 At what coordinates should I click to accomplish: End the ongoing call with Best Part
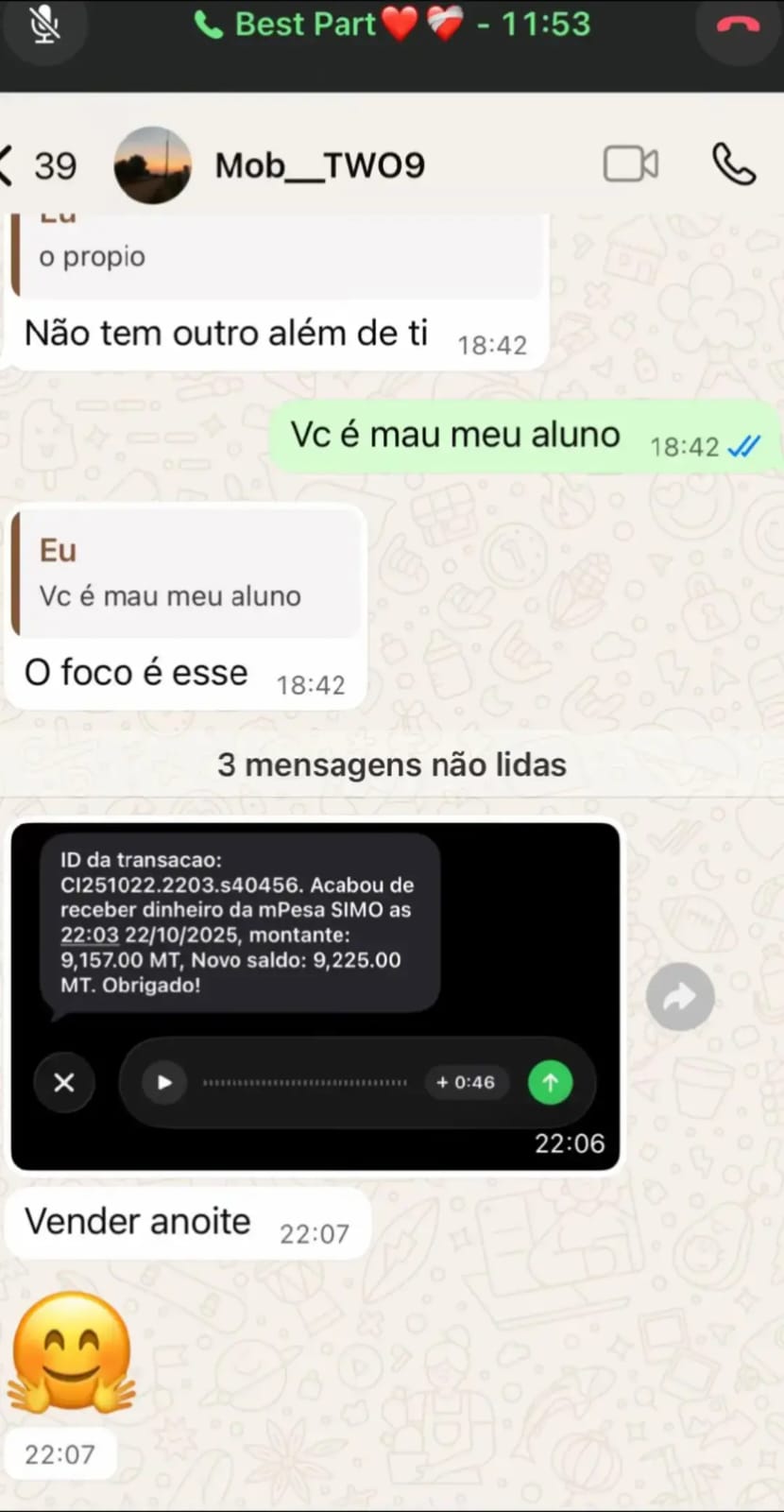[738, 26]
